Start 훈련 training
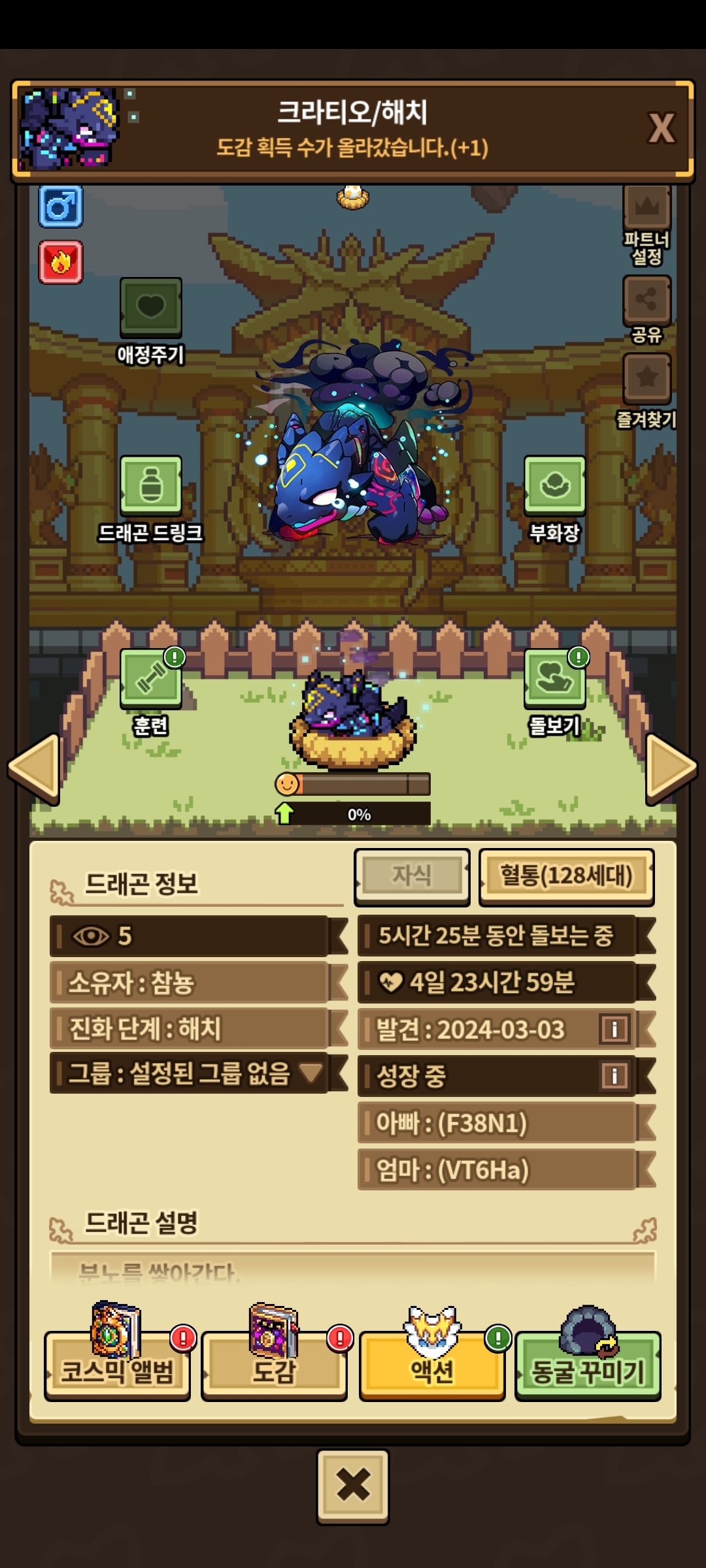 (x=150, y=679)
